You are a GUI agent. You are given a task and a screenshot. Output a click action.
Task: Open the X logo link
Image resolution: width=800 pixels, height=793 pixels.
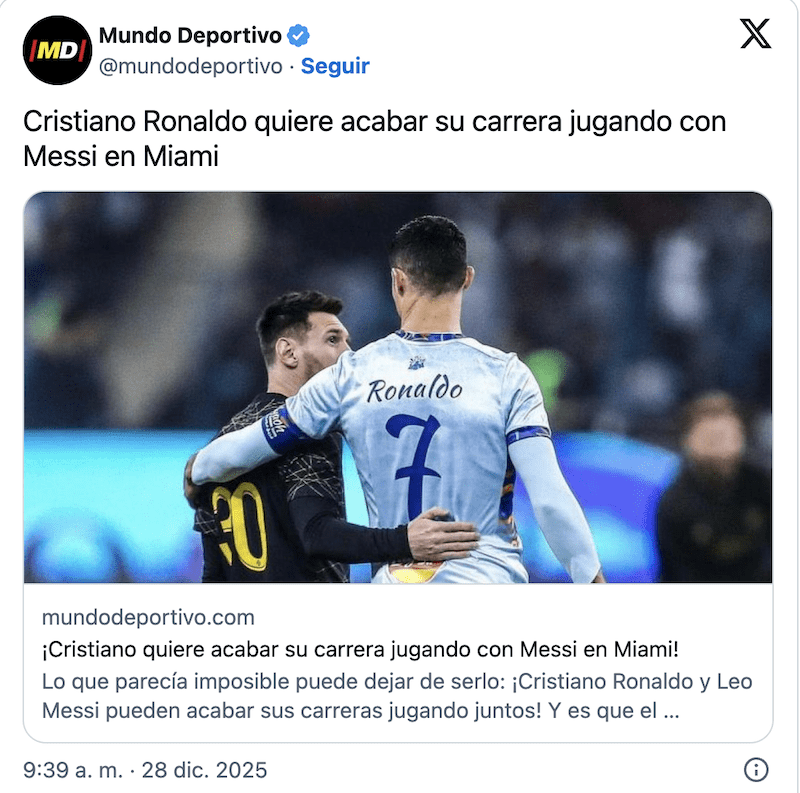point(755,35)
